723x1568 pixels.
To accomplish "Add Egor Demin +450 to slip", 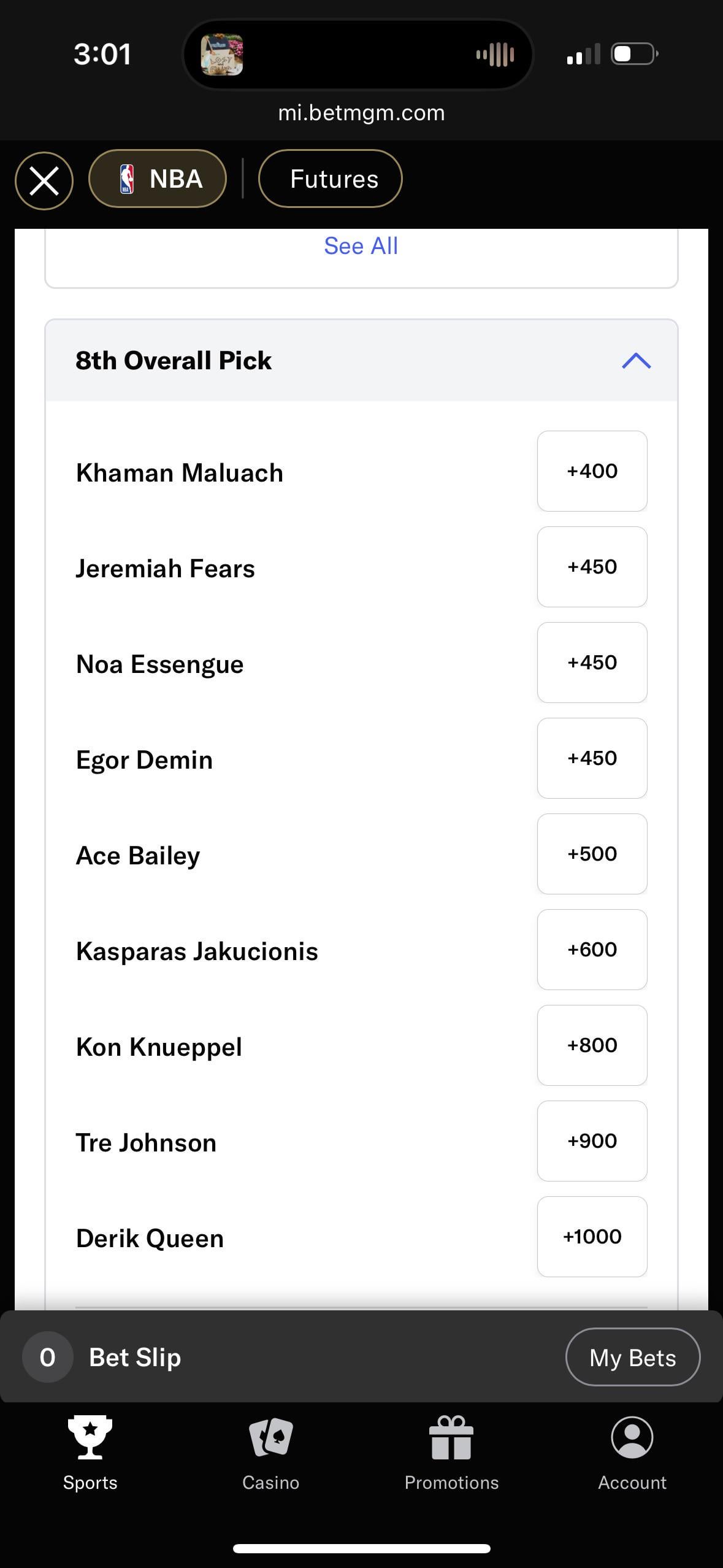I will tap(592, 758).
